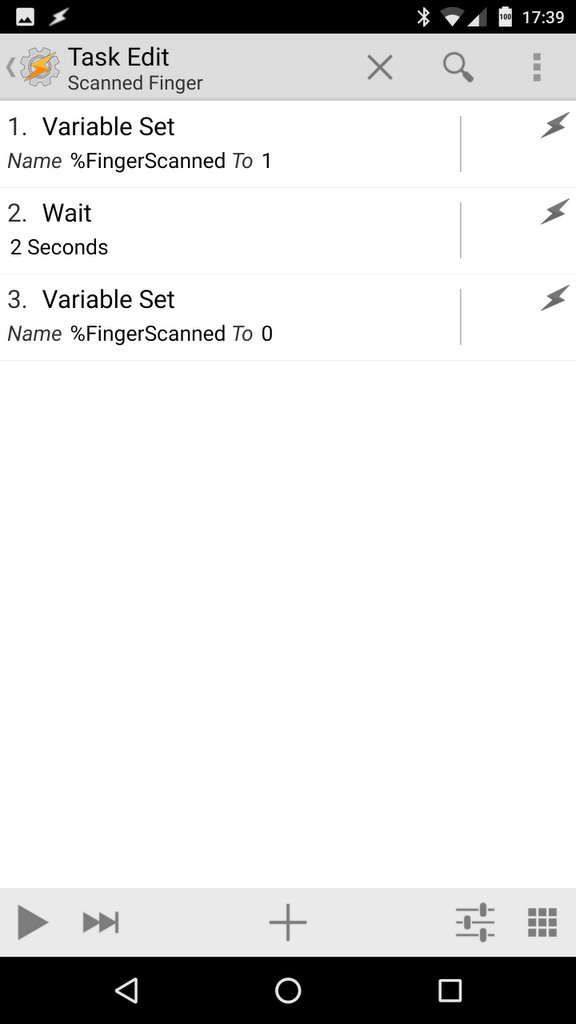Add a new action with the plus
Screen dimensions: 576x1024
(x=287, y=923)
